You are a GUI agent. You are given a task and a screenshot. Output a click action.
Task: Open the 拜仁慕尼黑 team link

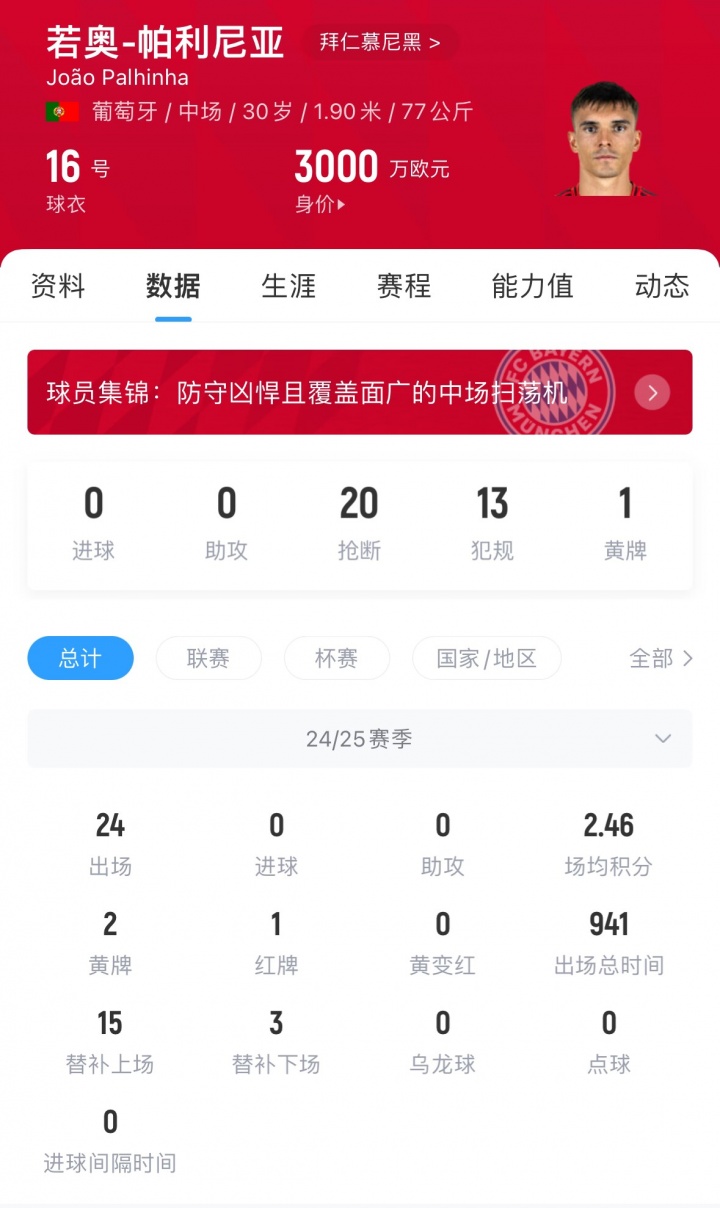coord(380,43)
